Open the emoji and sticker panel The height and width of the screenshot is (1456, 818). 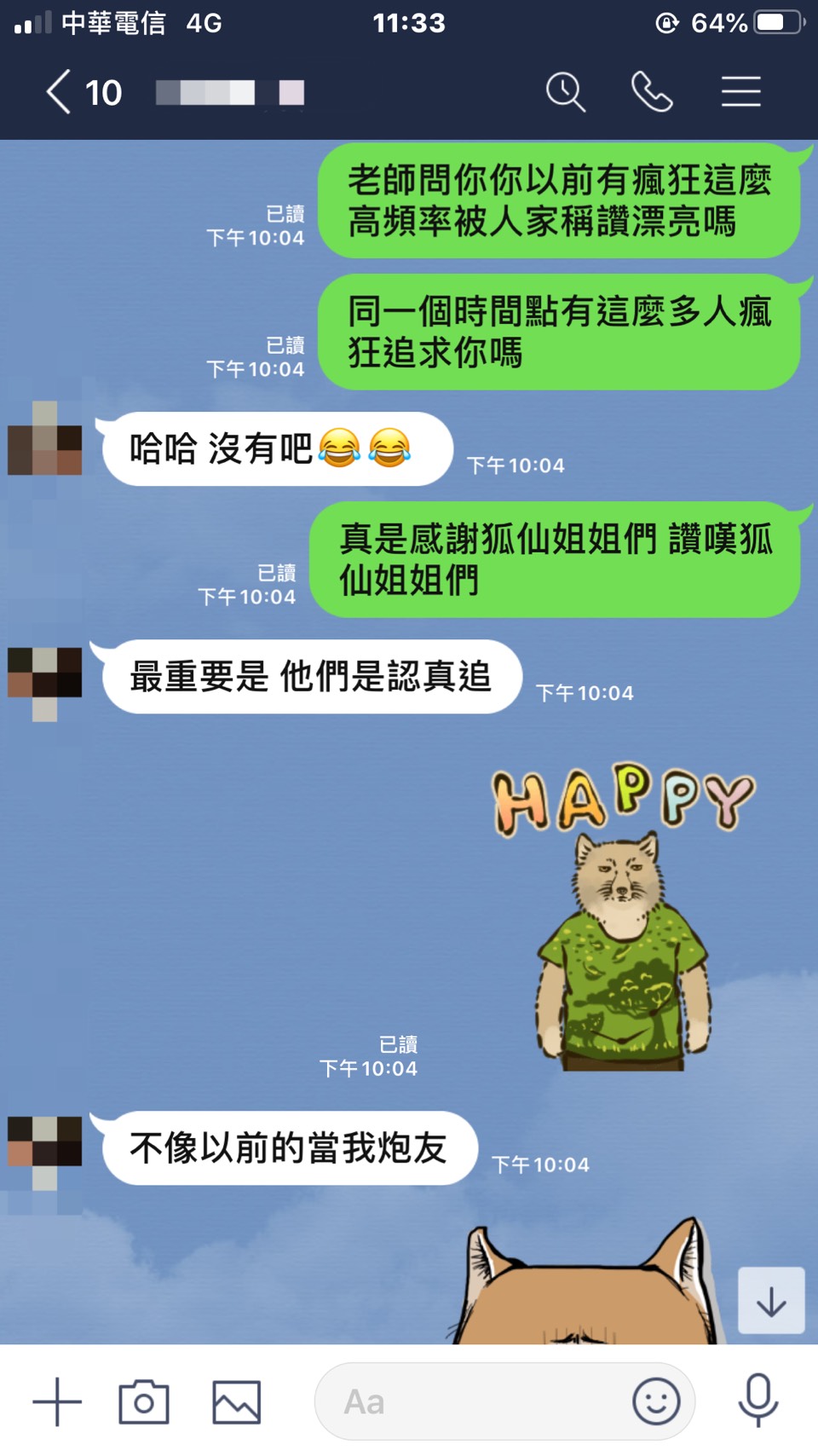coord(656,1401)
